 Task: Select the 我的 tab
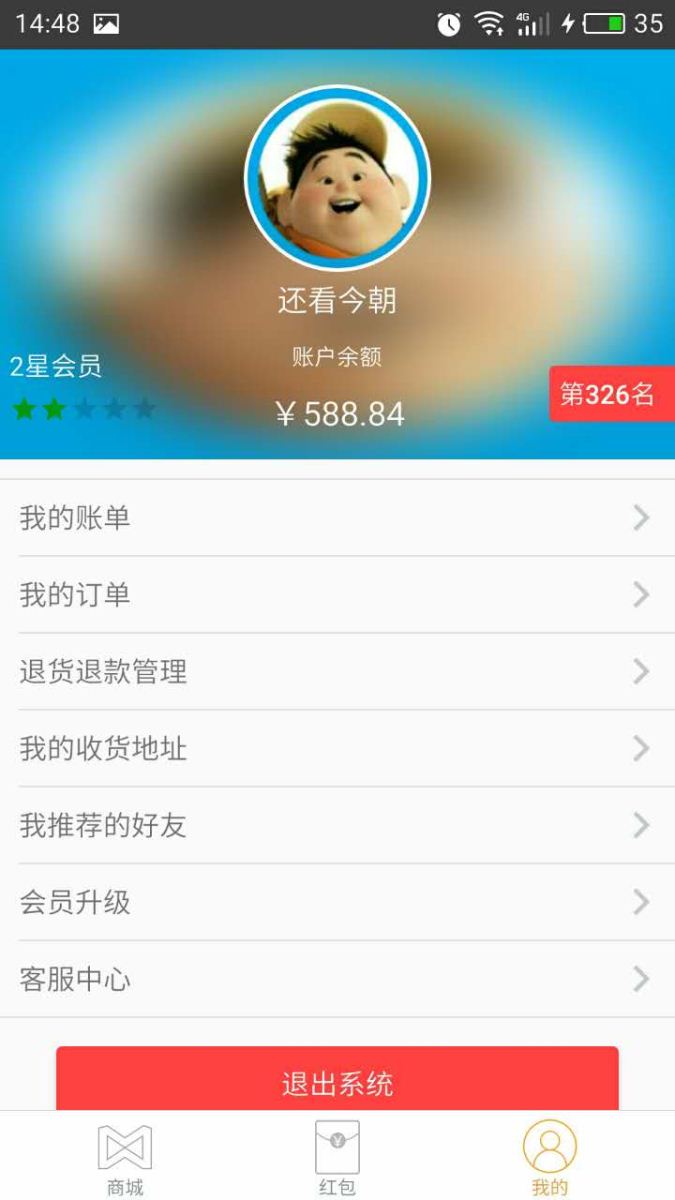point(549,1158)
